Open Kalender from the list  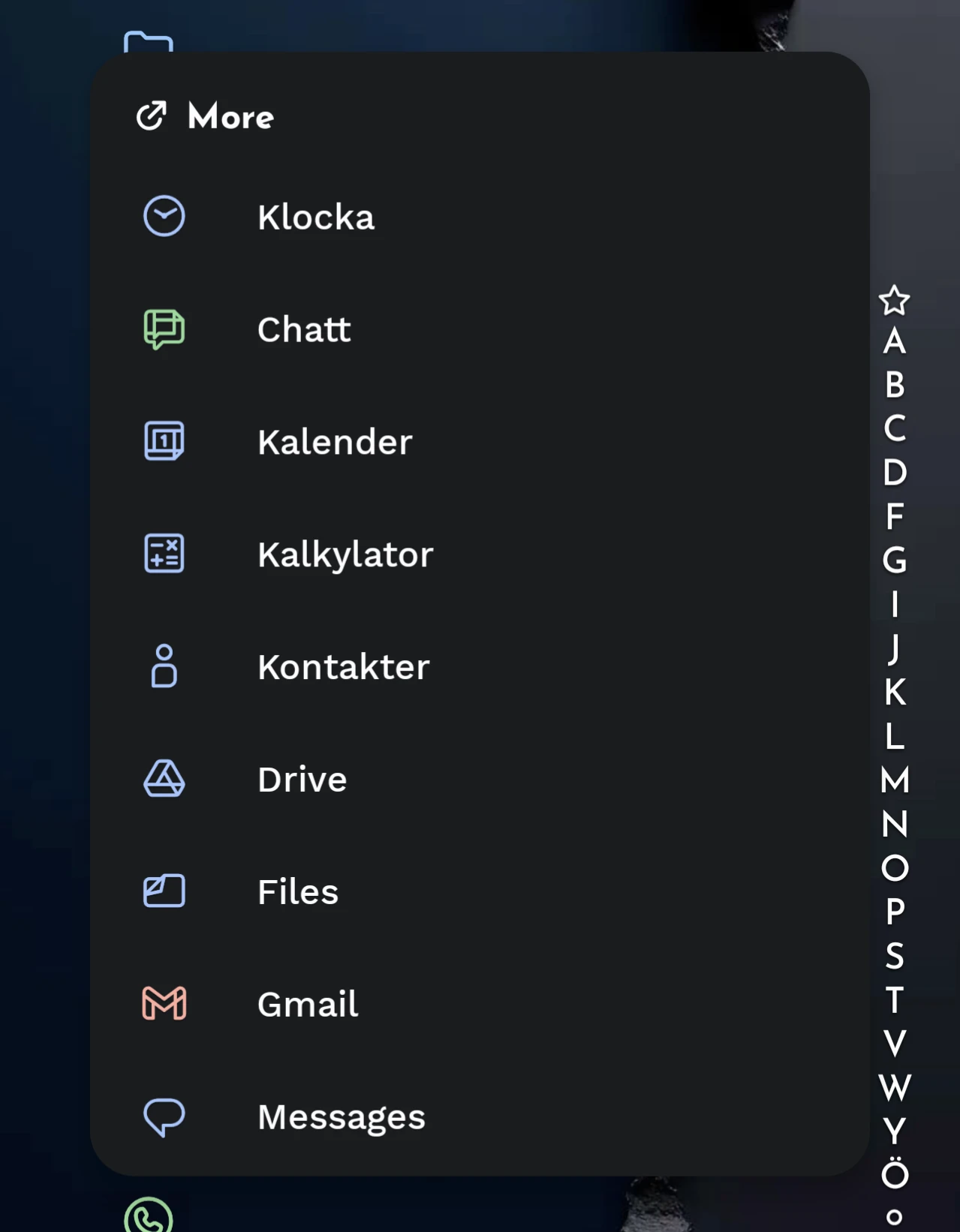click(x=334, y=442)
